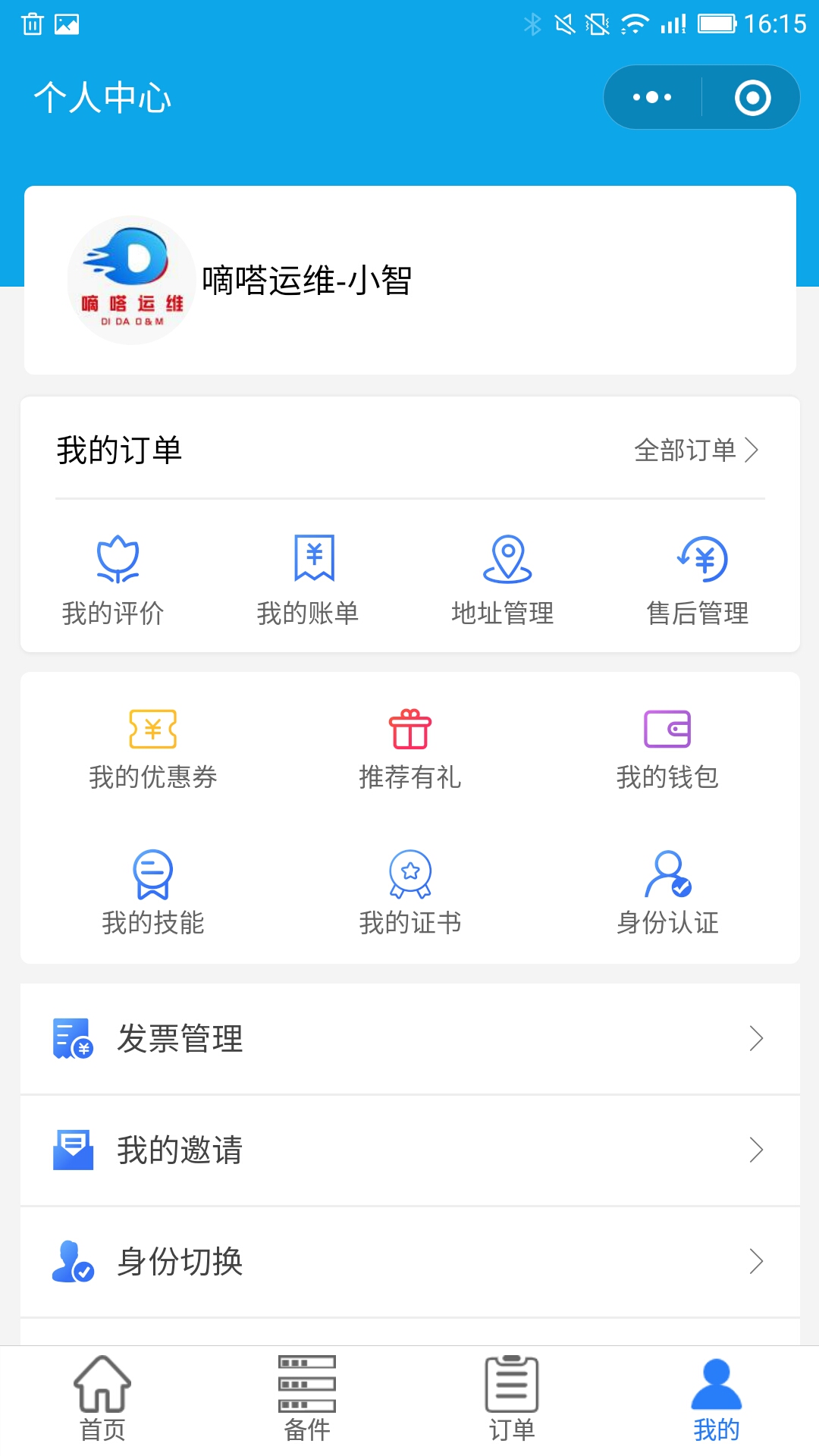View all orders via 全部订单

pos(696,450)
